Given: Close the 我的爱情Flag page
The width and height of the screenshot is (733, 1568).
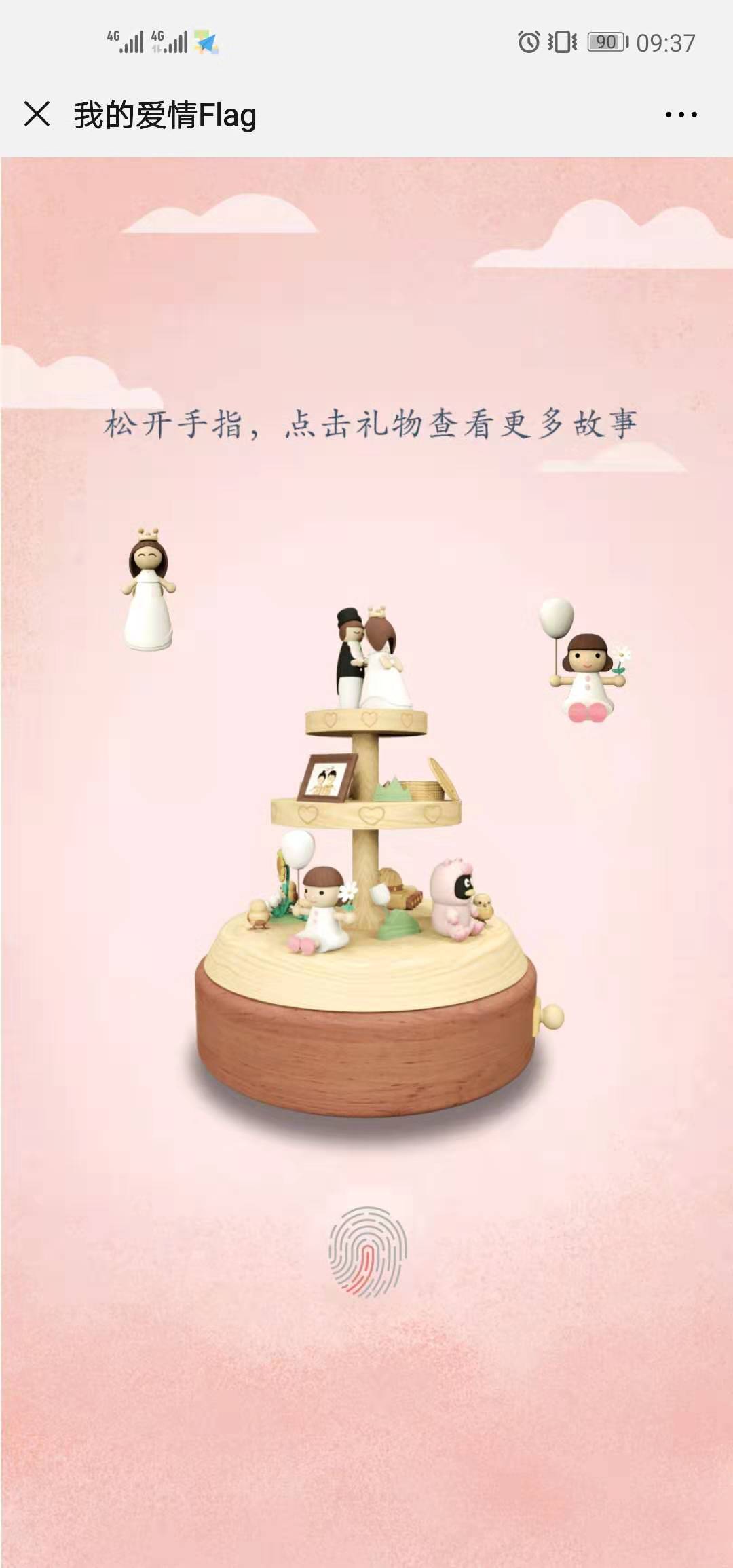Looking at the screenshot, I should click(37, 114).
